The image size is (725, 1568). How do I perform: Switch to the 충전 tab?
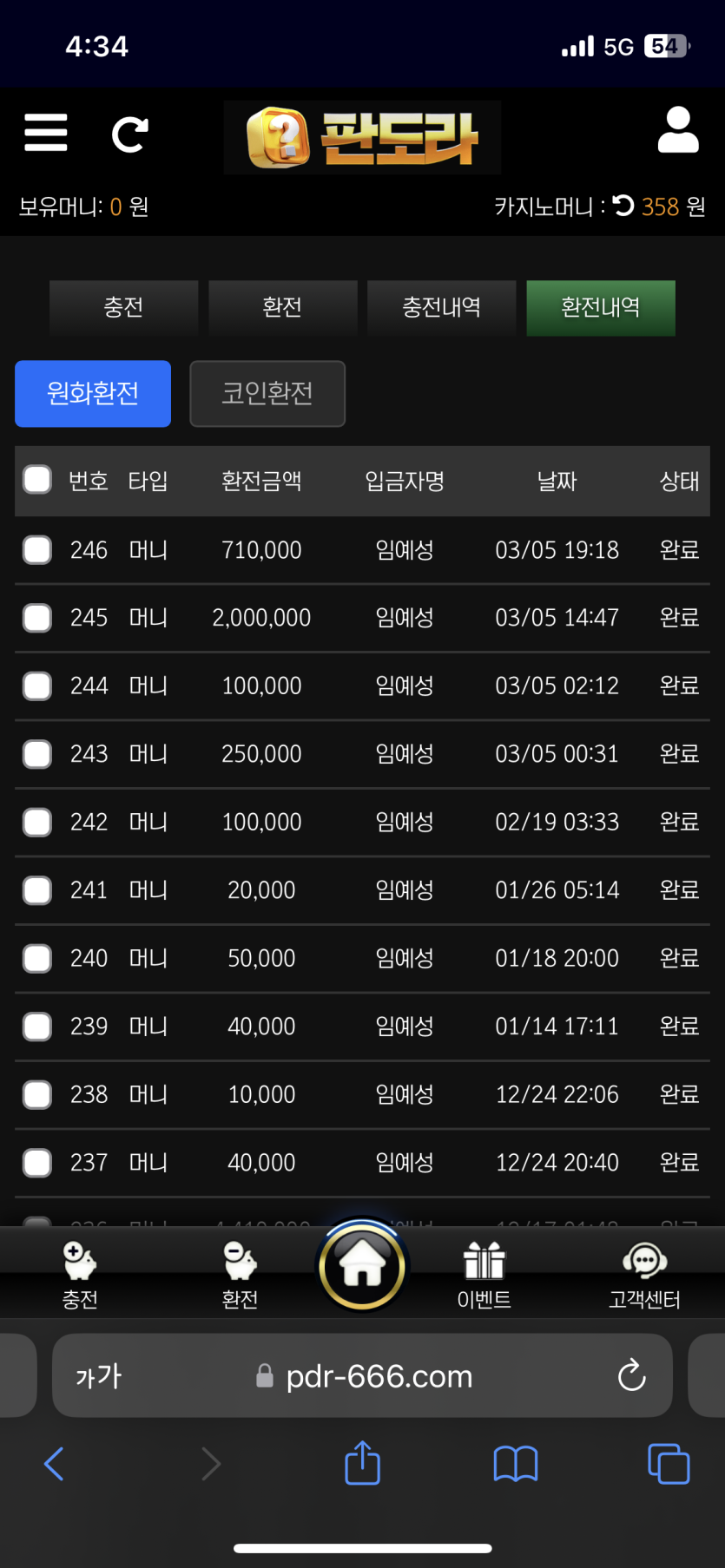[x=123, y=307]
